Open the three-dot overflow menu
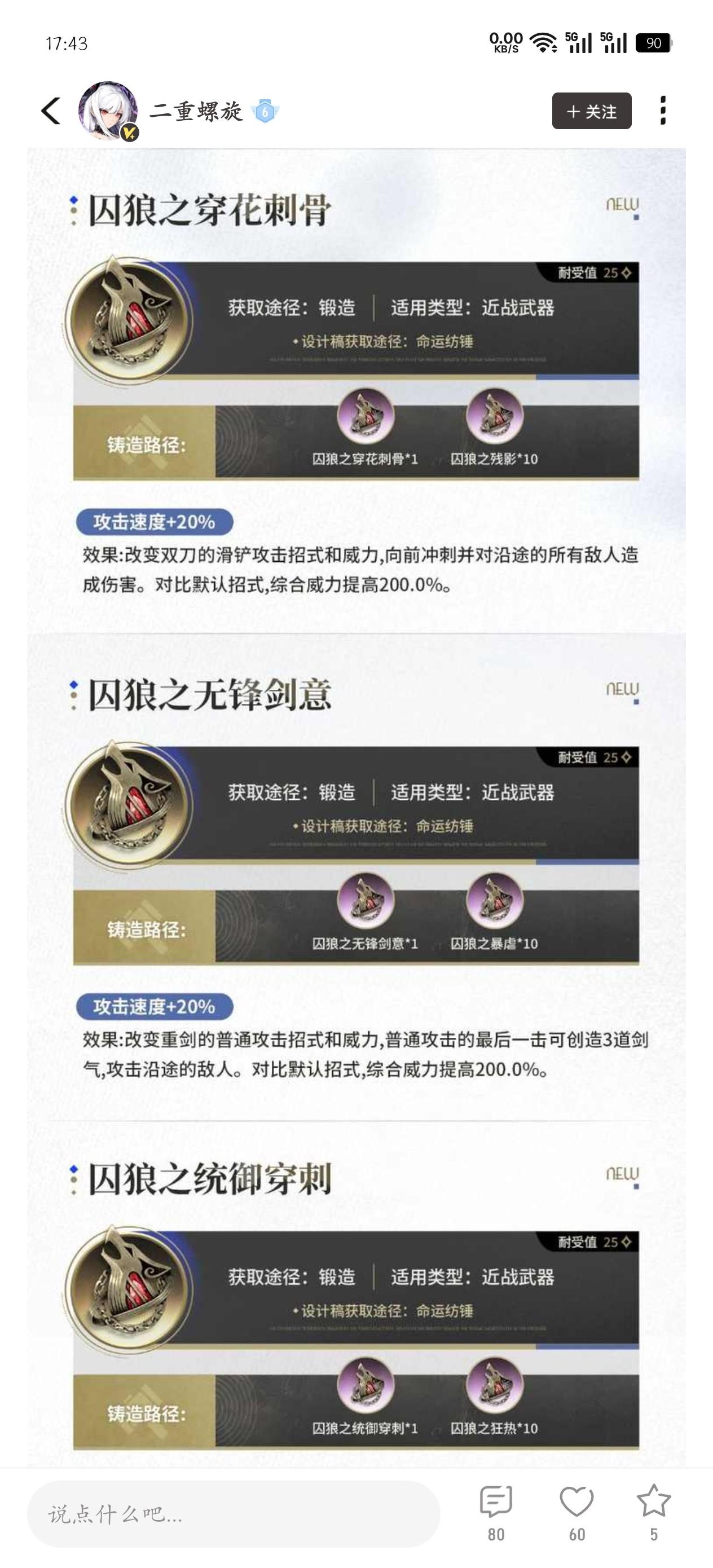 pyautogui.click(x=662, y=111)
